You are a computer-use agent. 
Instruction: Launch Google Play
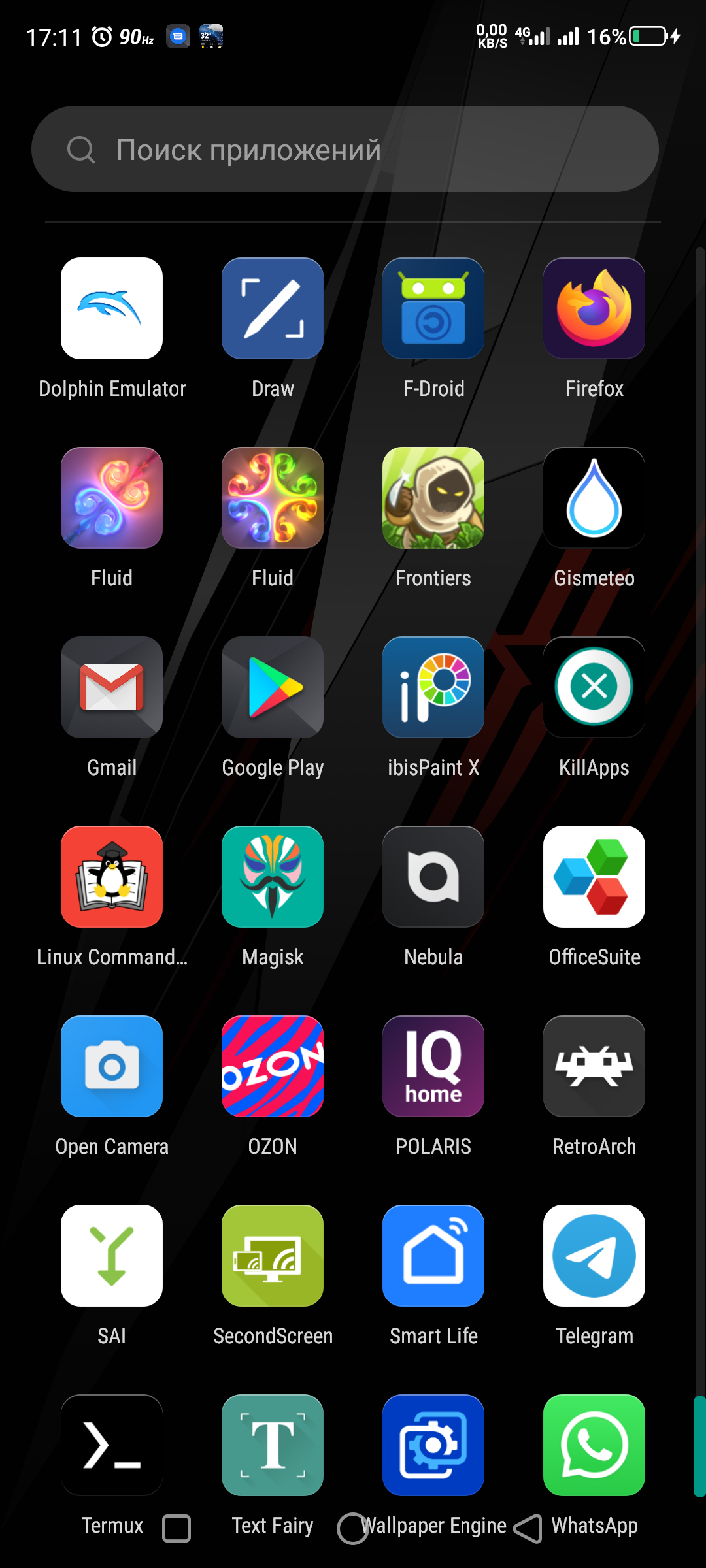point(273,687)
